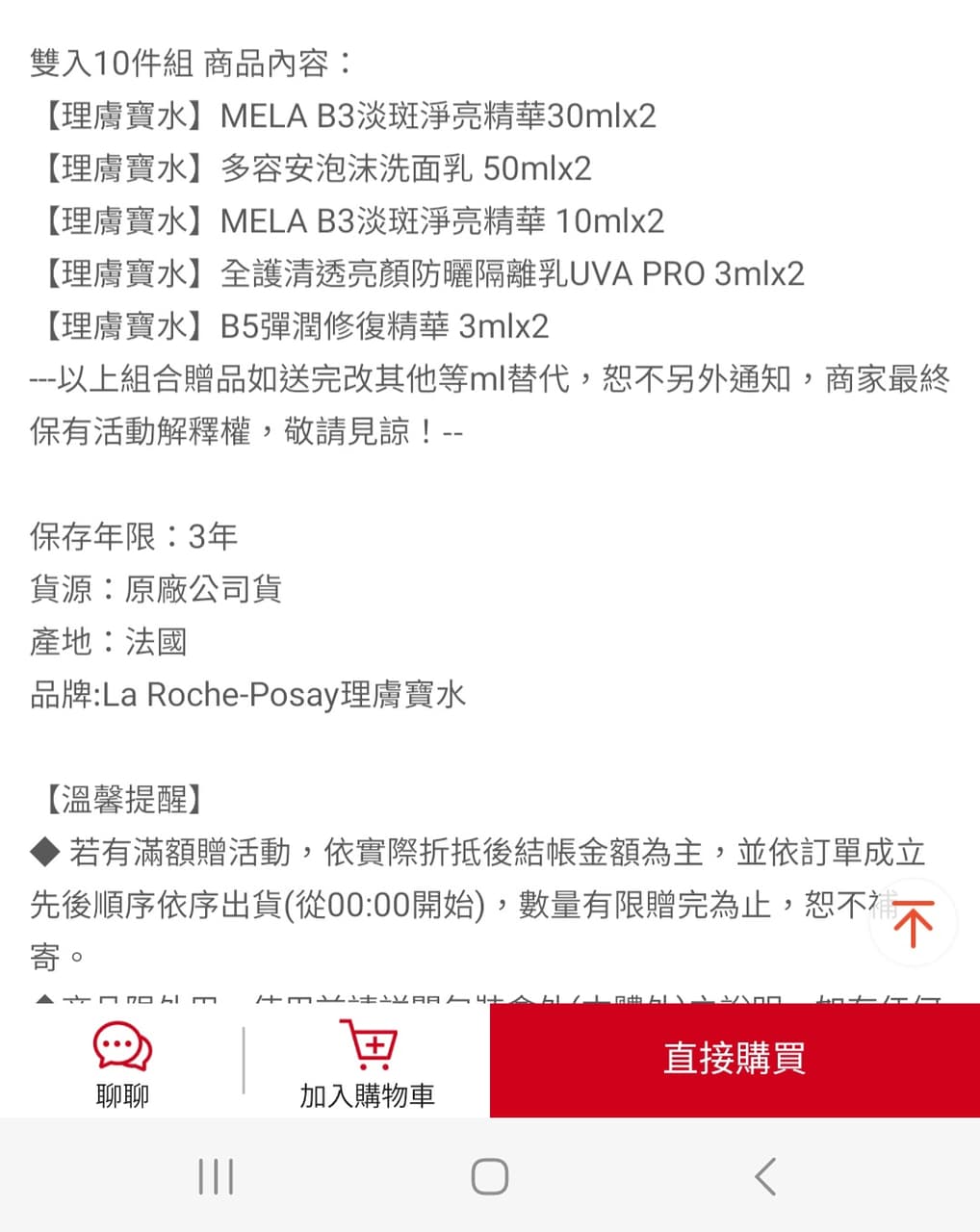980x1232 pixels.
Task: Select the MELA B3淡斑淨亮精華30mlx2 product line
Action: point(342,115)
